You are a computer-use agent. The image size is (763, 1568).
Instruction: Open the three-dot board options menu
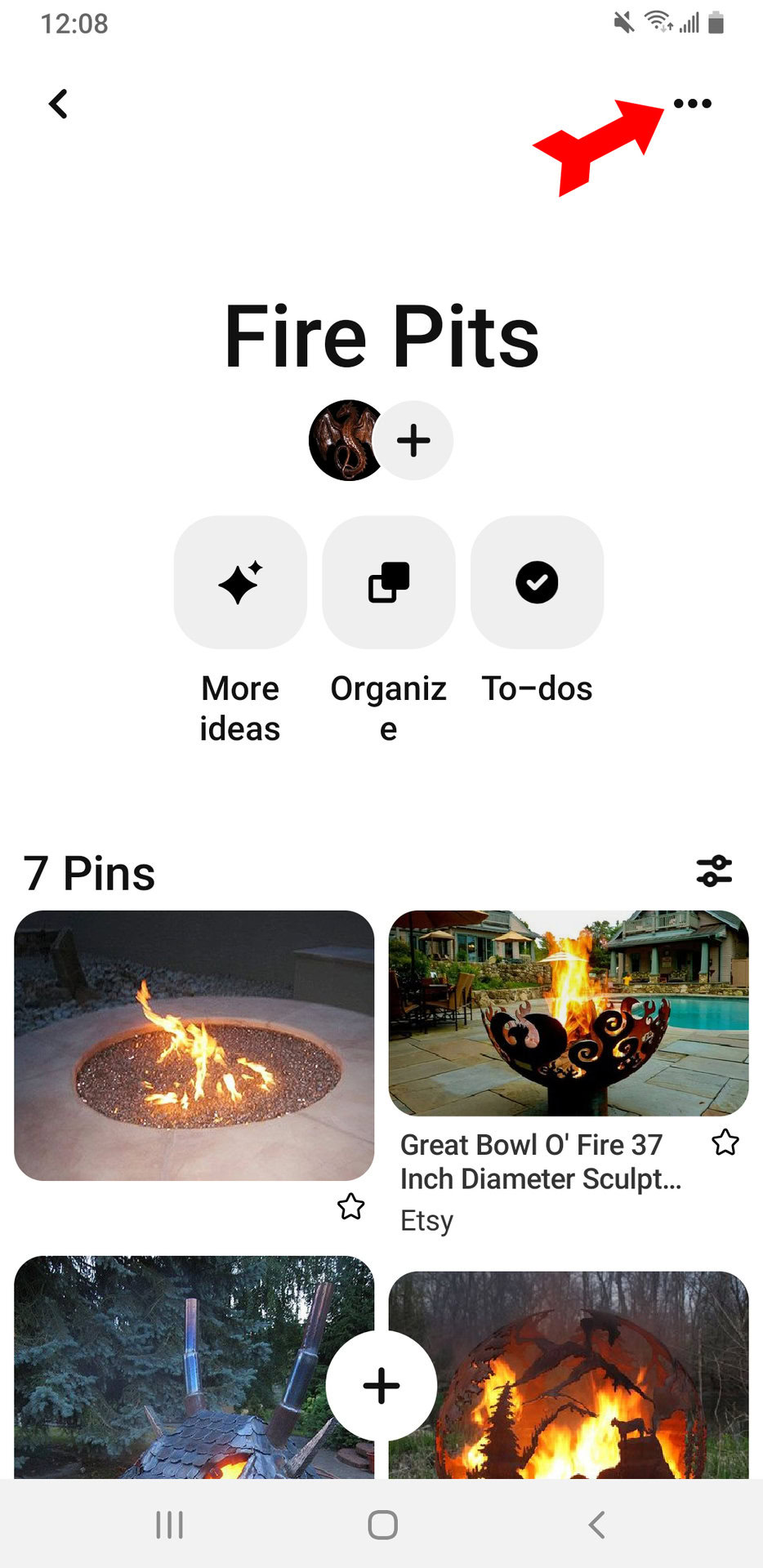click(692, 104)
